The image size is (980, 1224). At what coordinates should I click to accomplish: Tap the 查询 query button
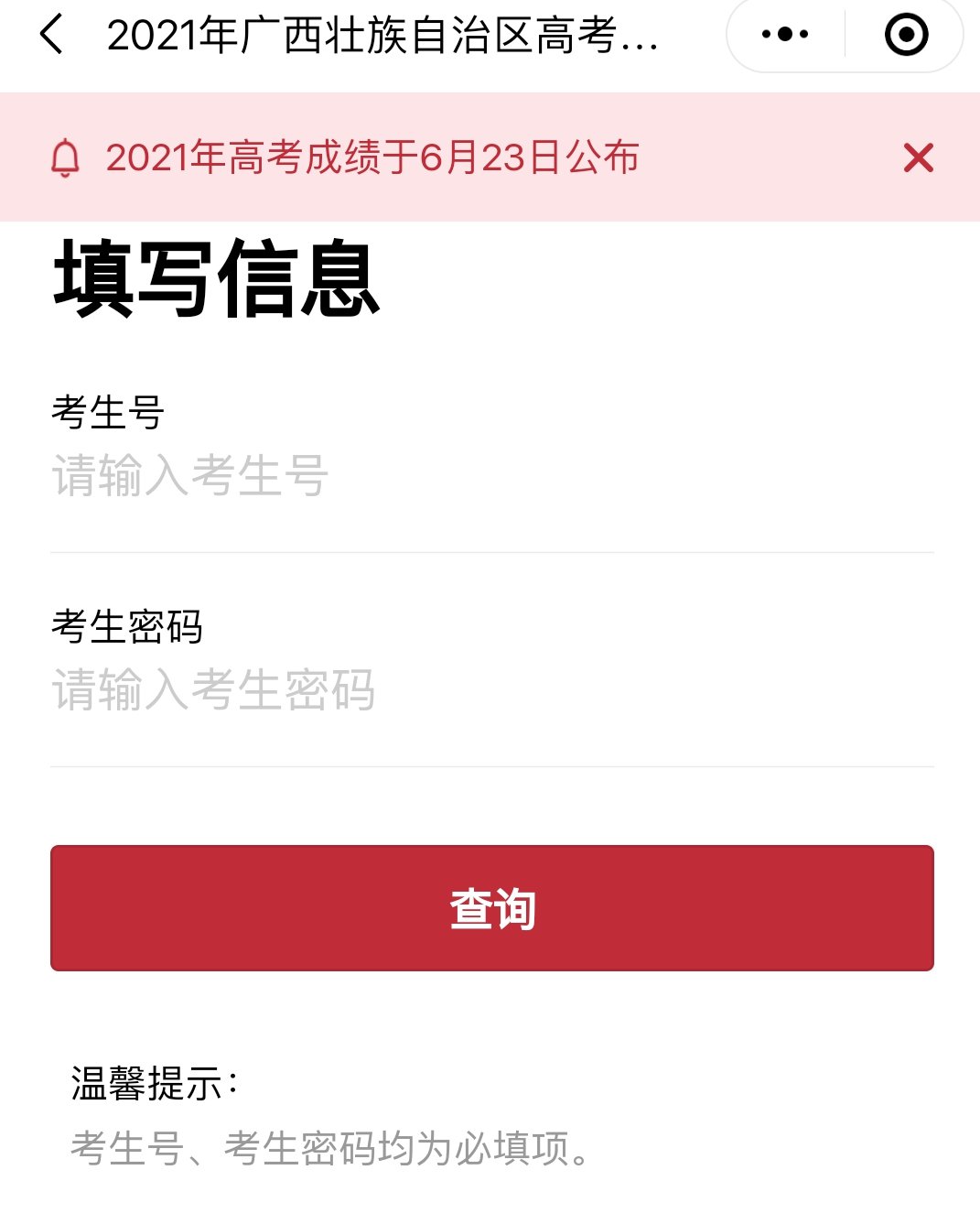tap(490, 908)
